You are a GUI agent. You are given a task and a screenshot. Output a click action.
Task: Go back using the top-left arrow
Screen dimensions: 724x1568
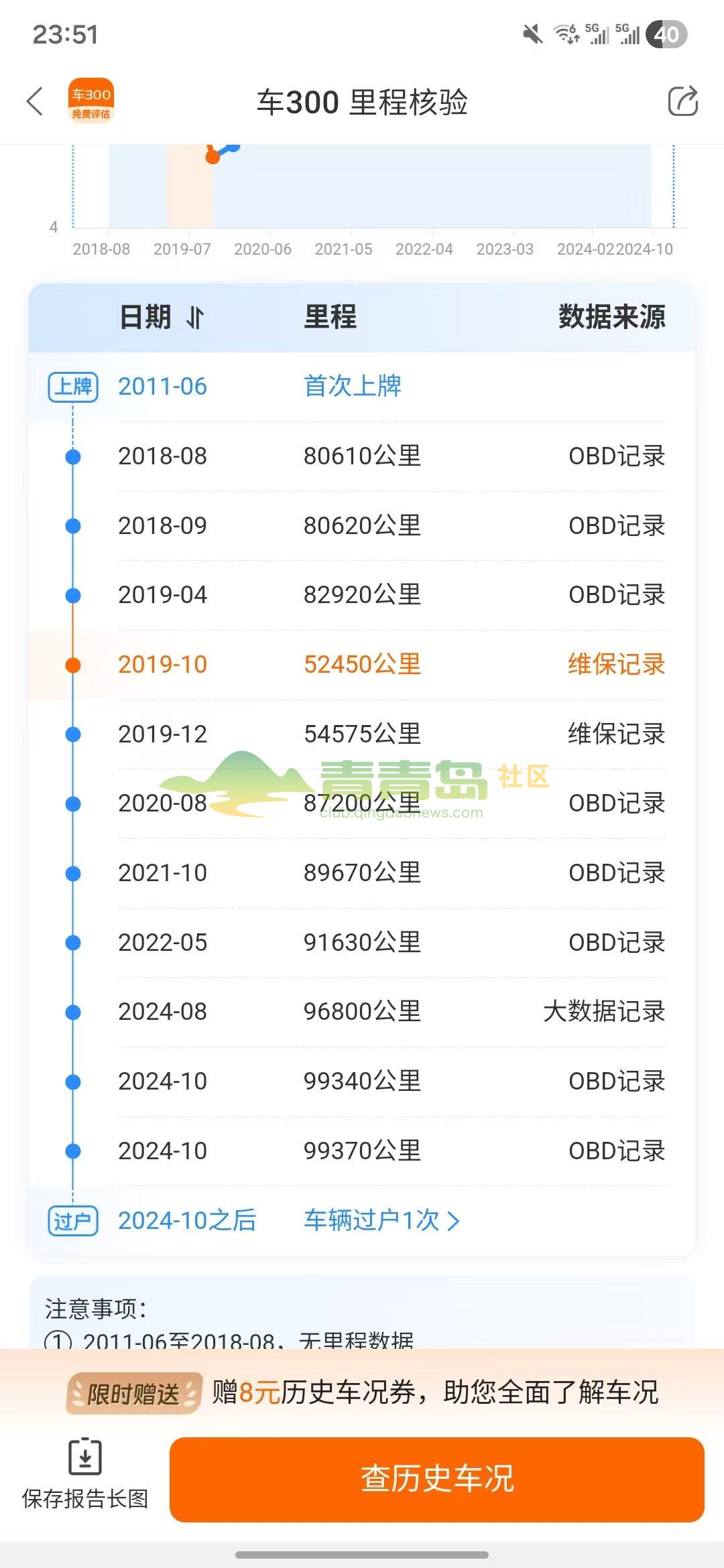point(35,102)
